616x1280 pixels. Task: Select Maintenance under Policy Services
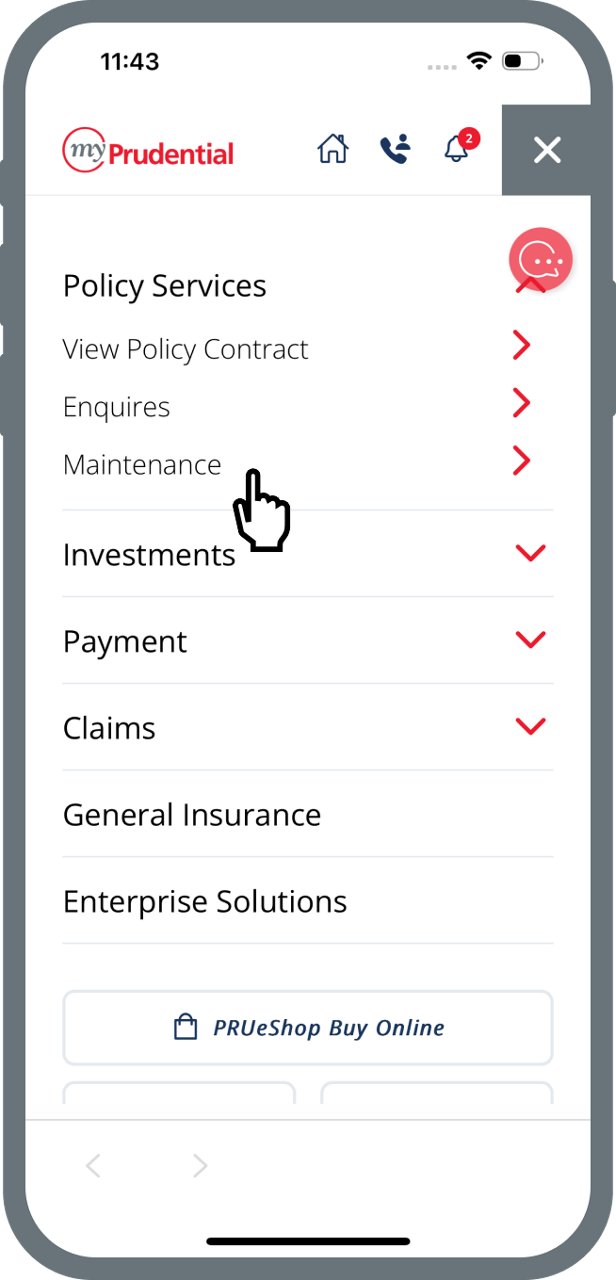(307, 464)
